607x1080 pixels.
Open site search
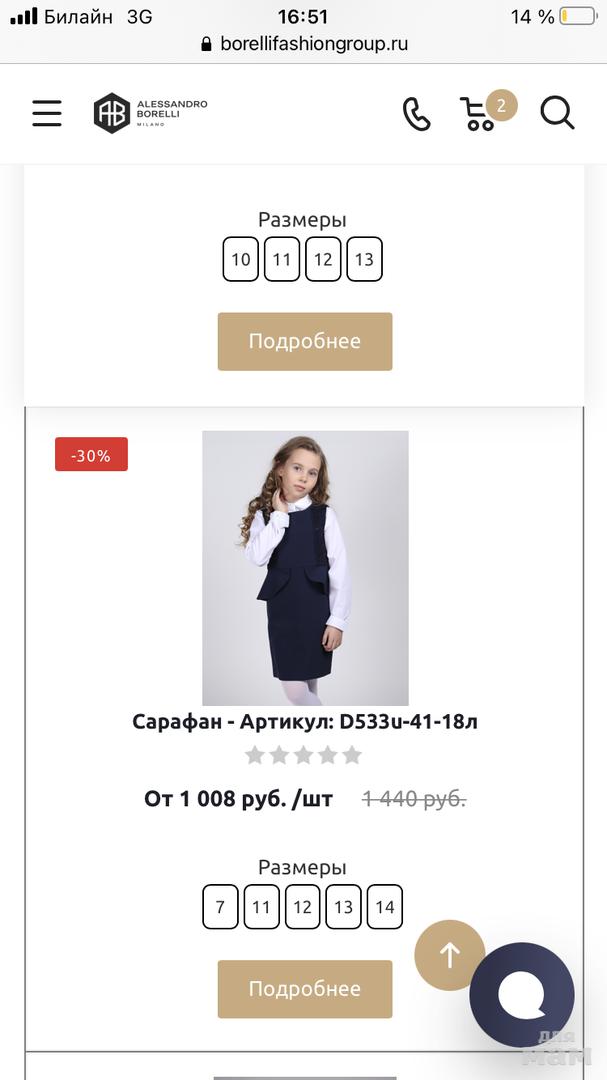pos(557,113)
